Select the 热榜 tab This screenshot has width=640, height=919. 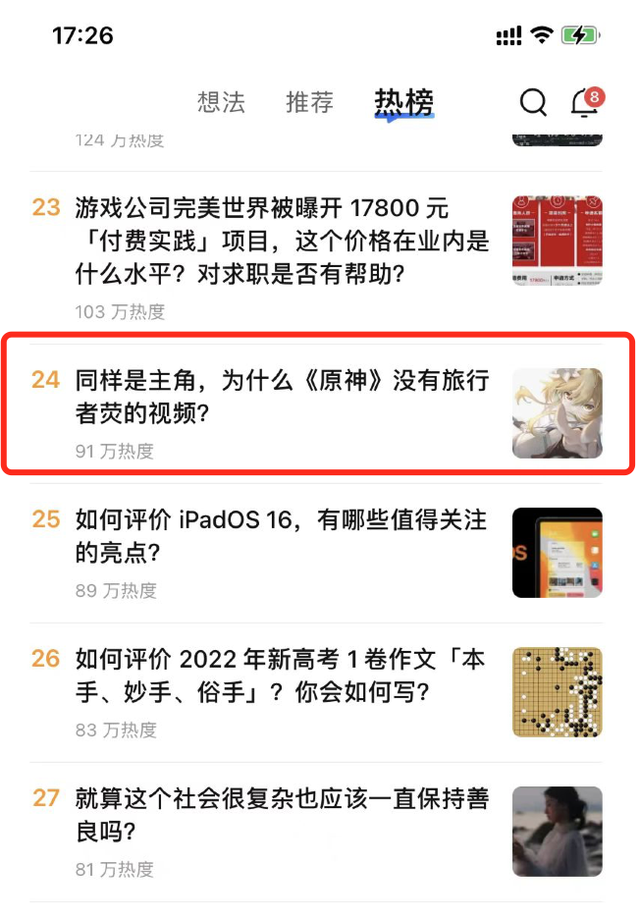(x=404, y=102)
